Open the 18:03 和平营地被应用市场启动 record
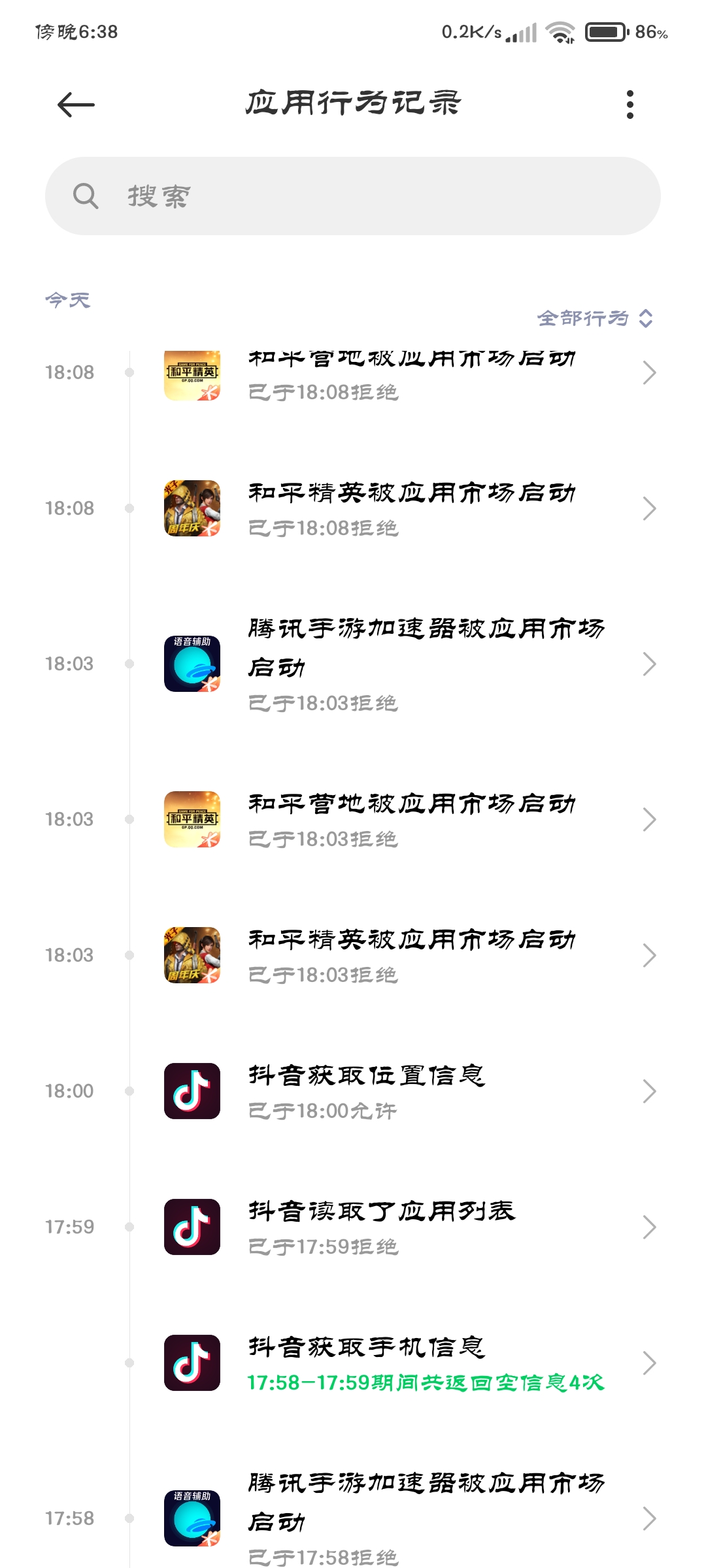Screen dimensions: 706x1568 click(x=412, y=819)
